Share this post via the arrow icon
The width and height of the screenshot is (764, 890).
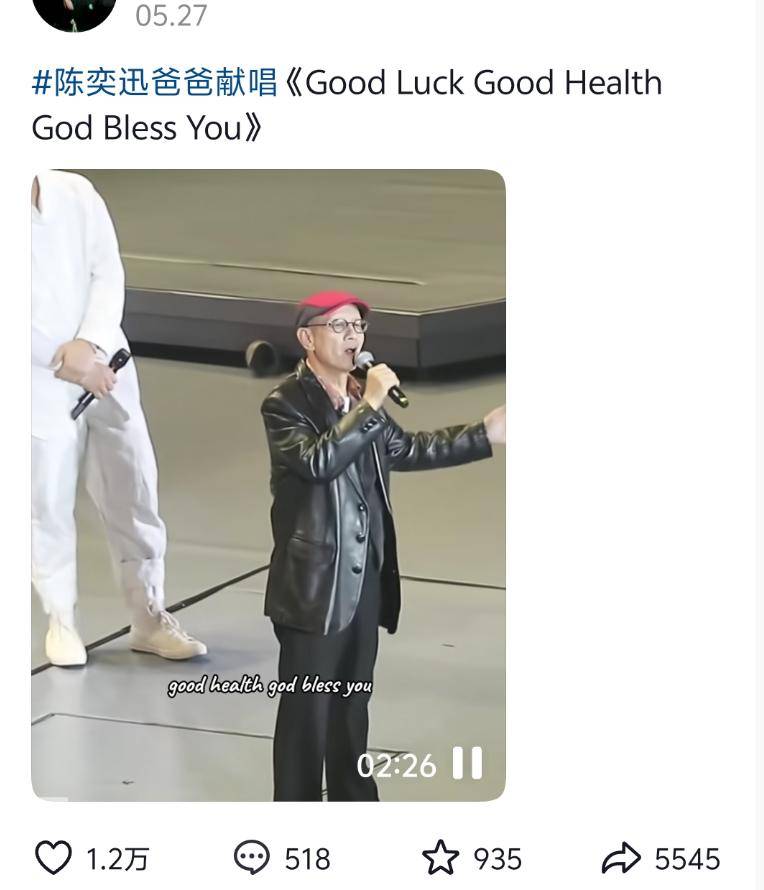pyautogui.click(x=622, y=858)
